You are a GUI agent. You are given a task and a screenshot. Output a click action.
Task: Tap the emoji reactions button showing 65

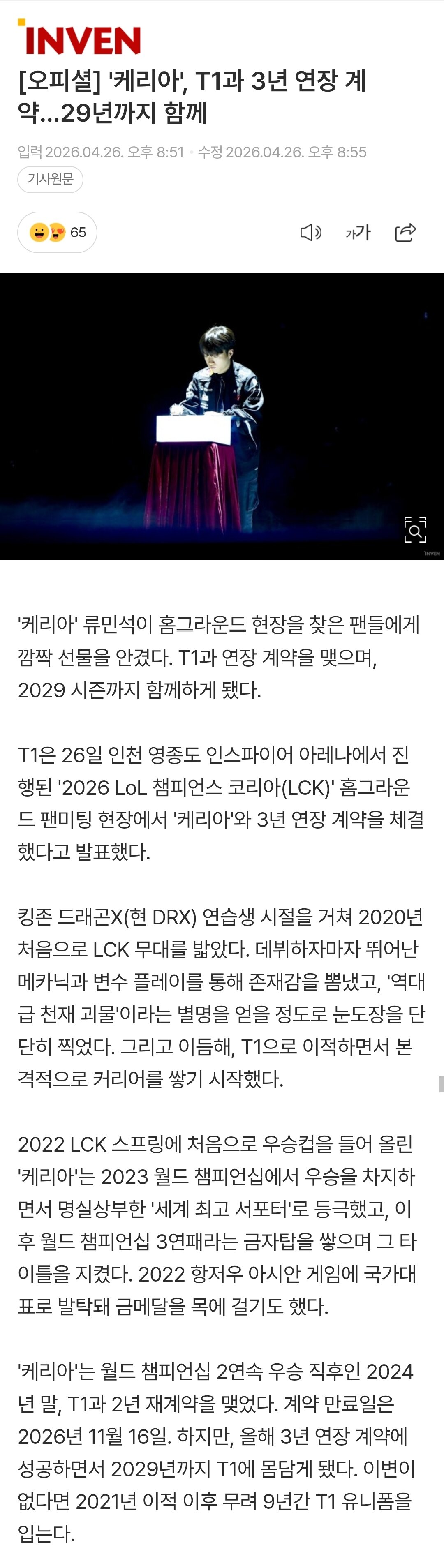[57, 232]
